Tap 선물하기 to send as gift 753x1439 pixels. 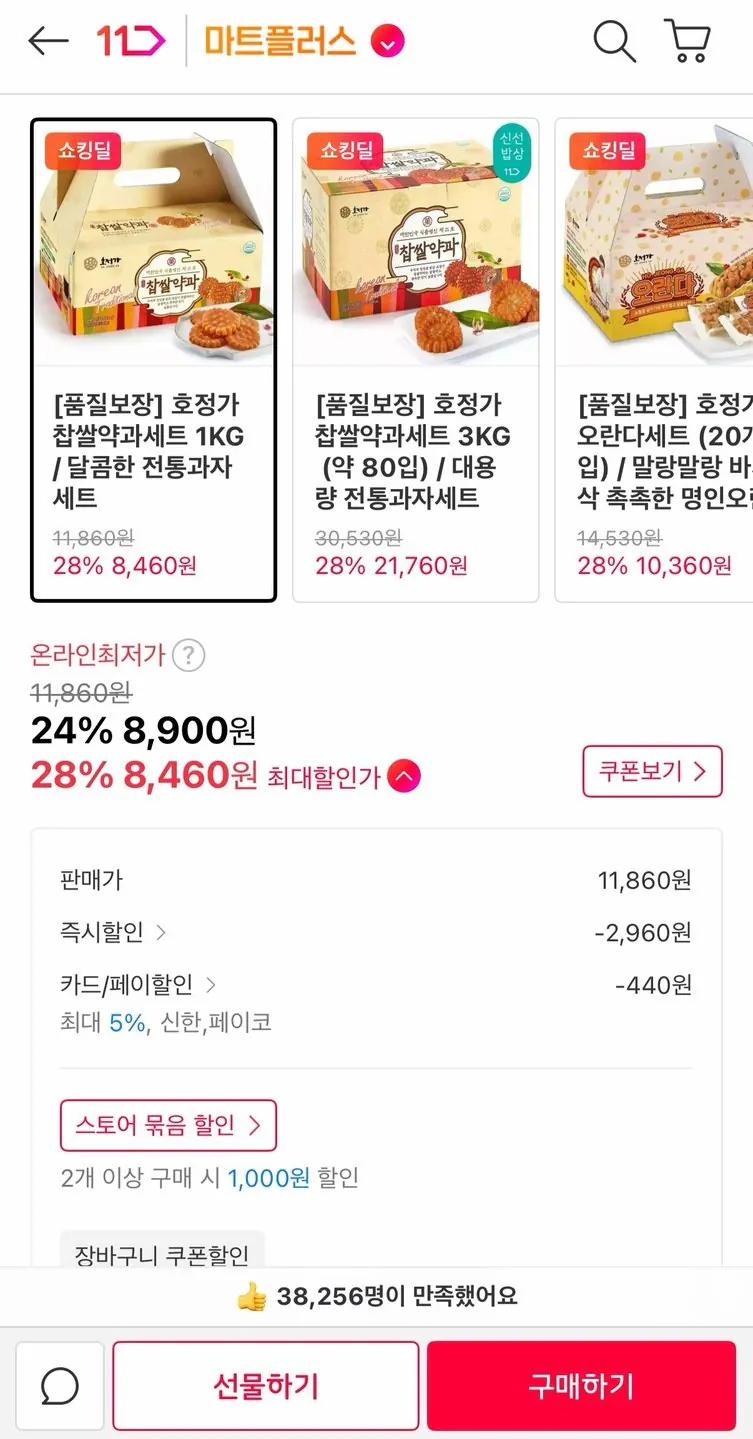click(265, 1385)
